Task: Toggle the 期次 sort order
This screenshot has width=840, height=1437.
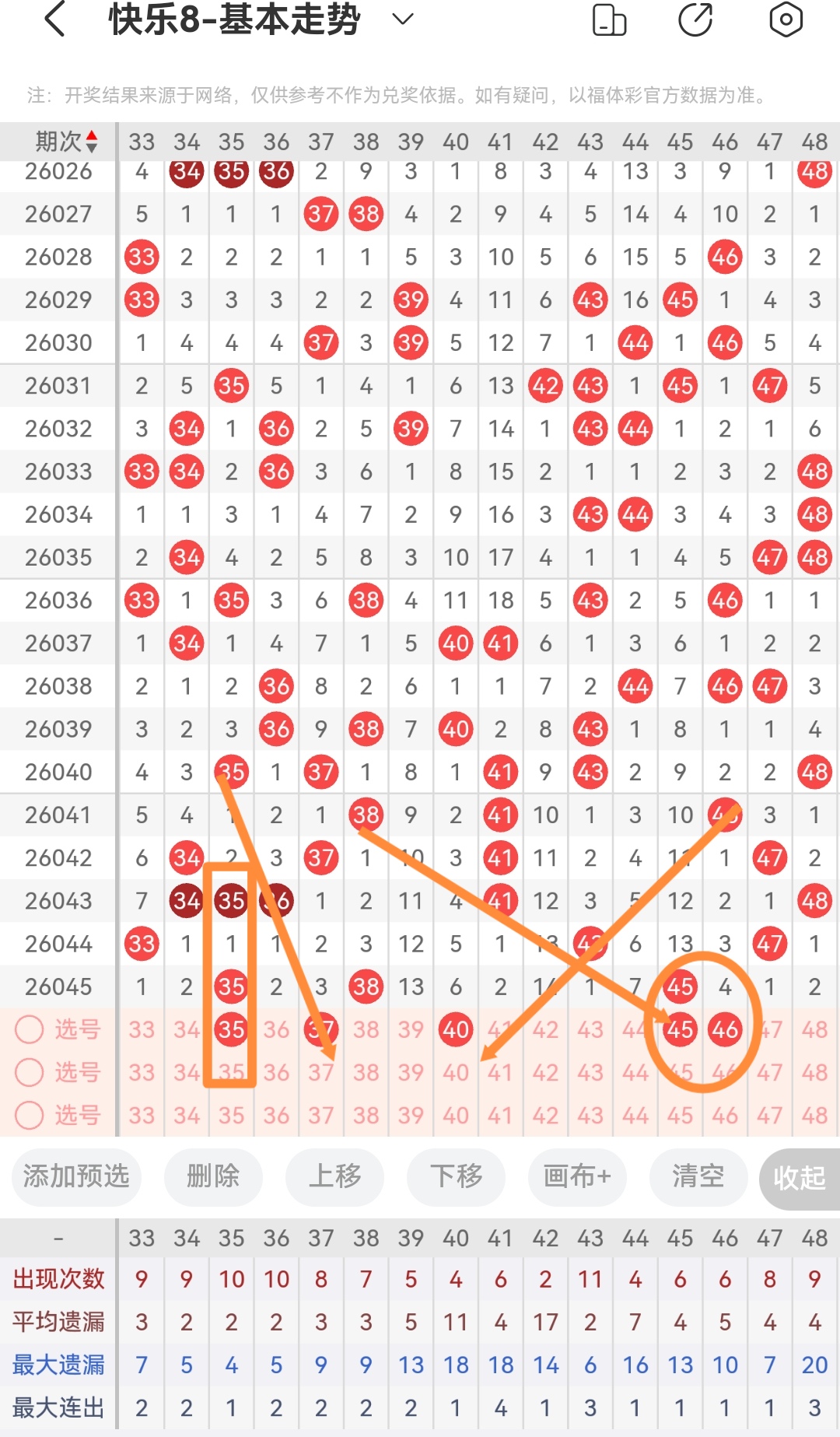Action: [x=66, y=142]
